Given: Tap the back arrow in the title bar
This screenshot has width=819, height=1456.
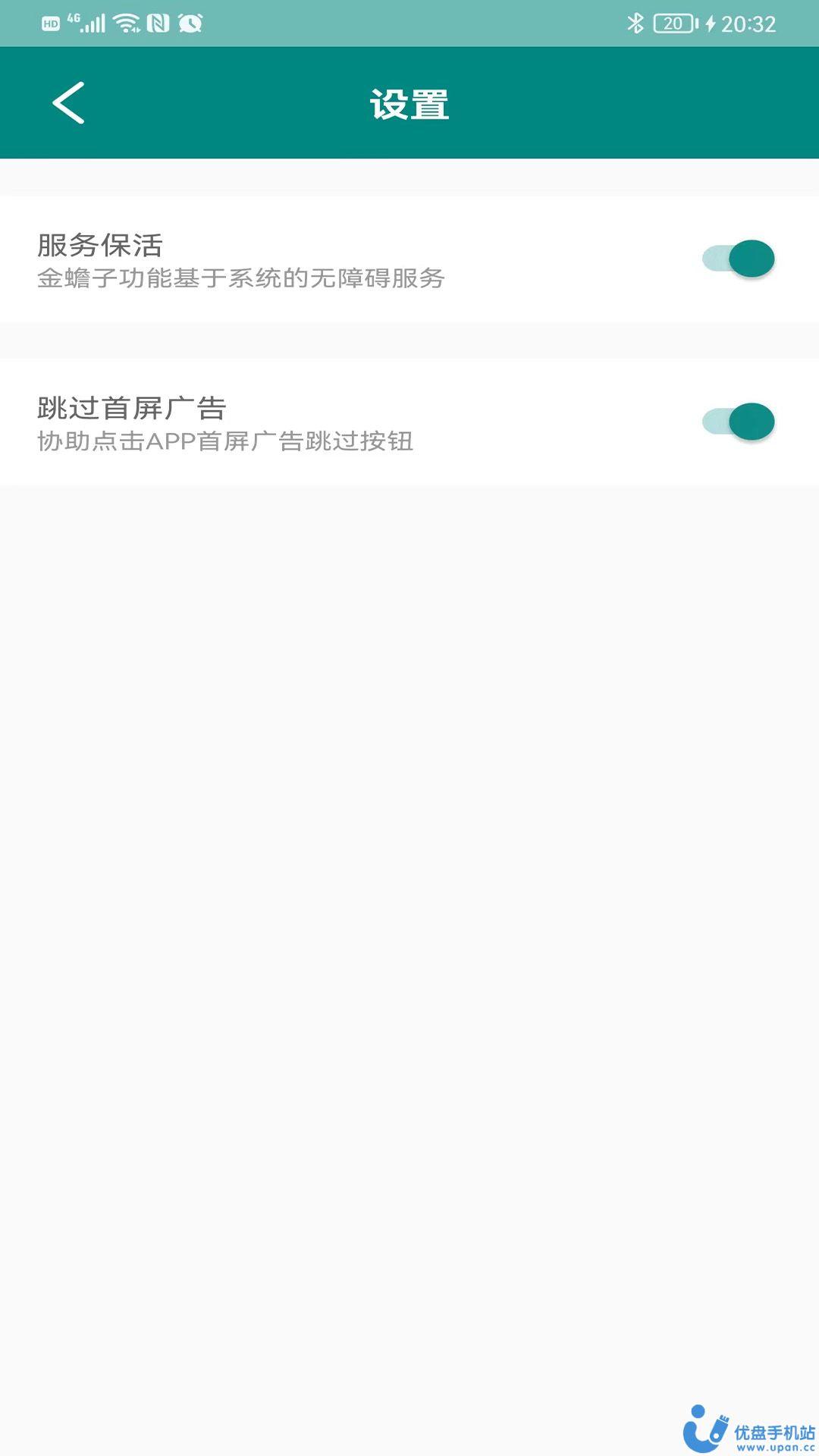Looking at the screenshot, I should point(68,102).
